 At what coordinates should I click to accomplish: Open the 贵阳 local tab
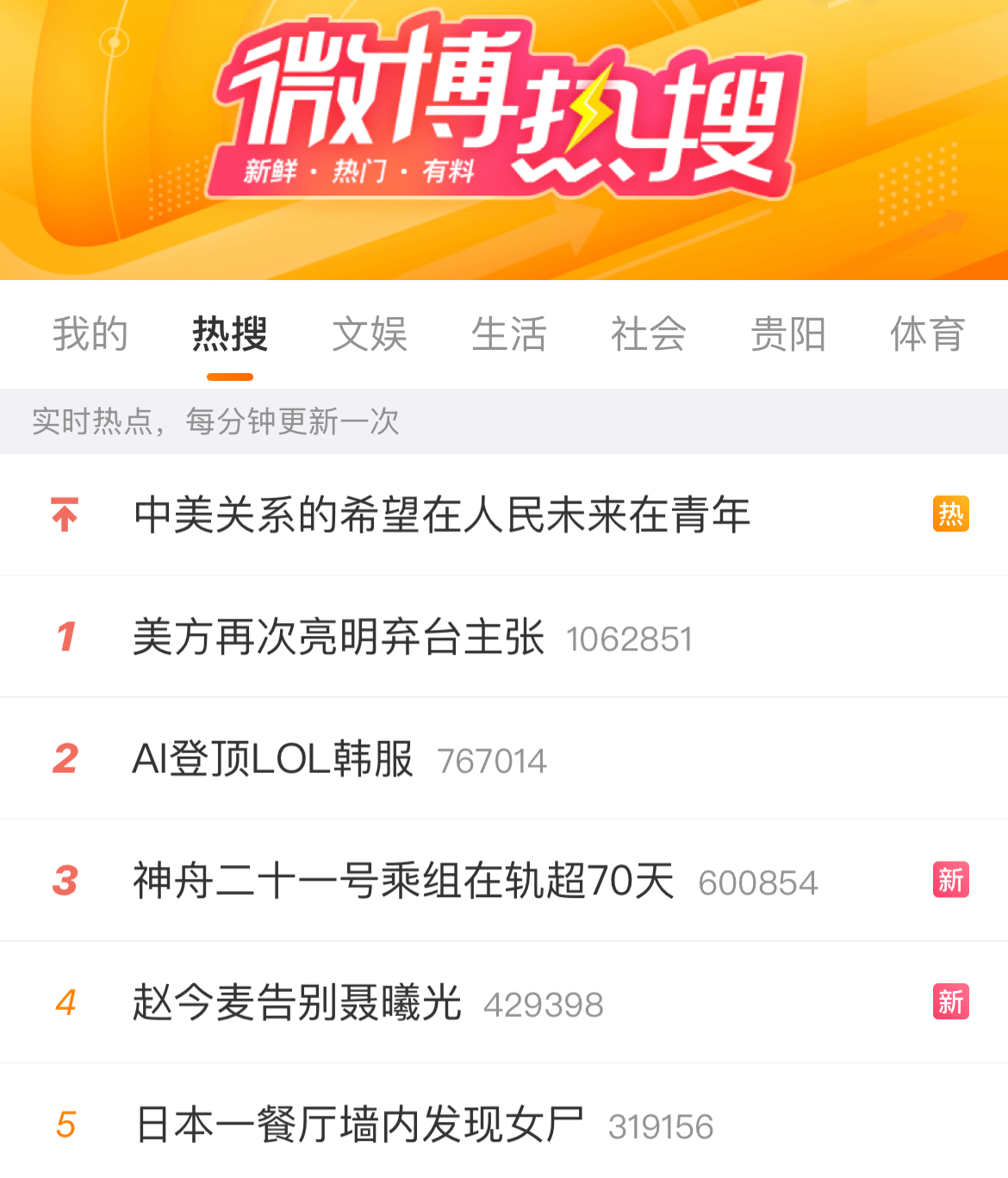(x=788, y=334)
